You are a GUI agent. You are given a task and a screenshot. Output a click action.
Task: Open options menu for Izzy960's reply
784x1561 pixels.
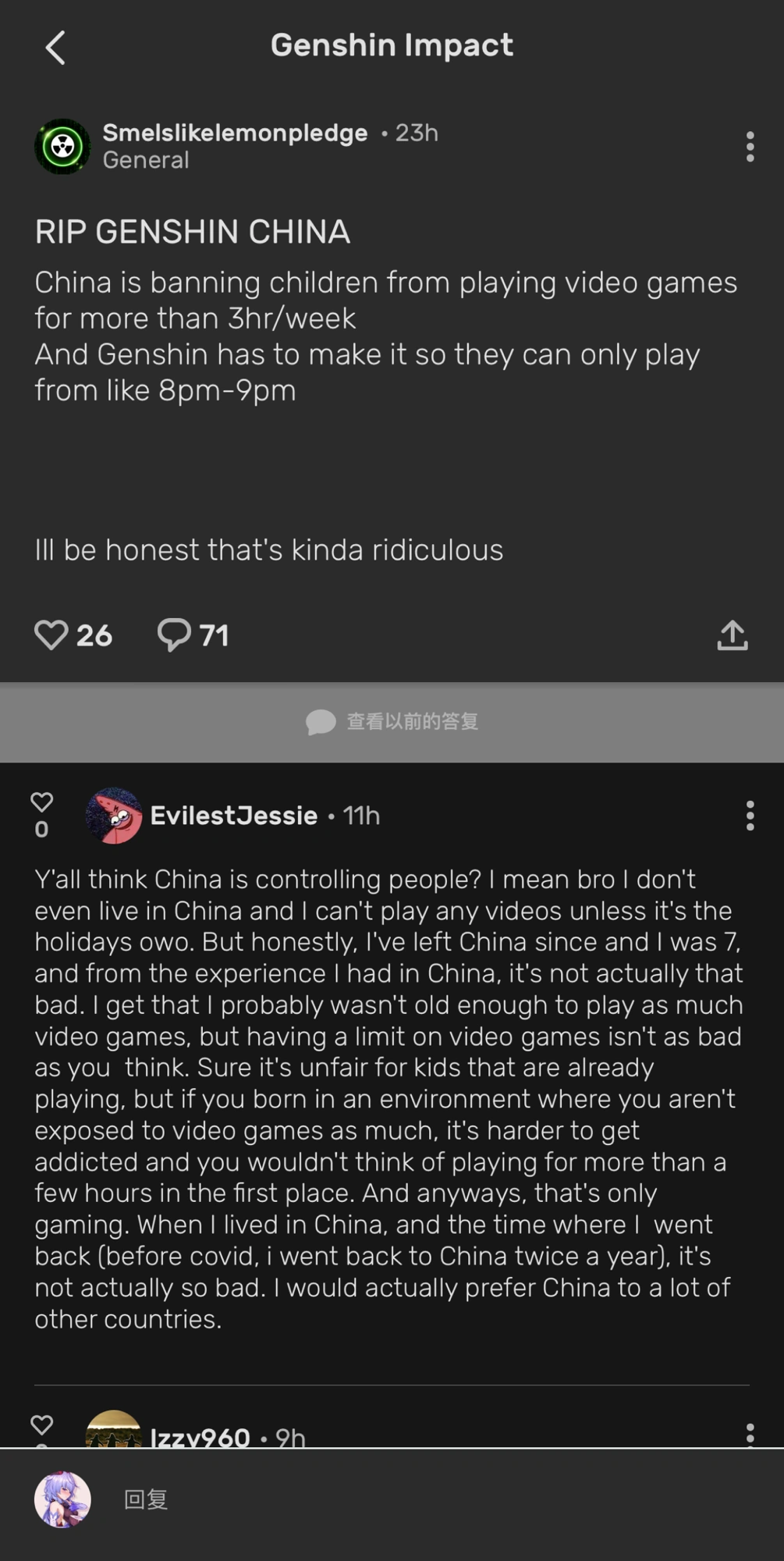click(x=750, y=1435)
